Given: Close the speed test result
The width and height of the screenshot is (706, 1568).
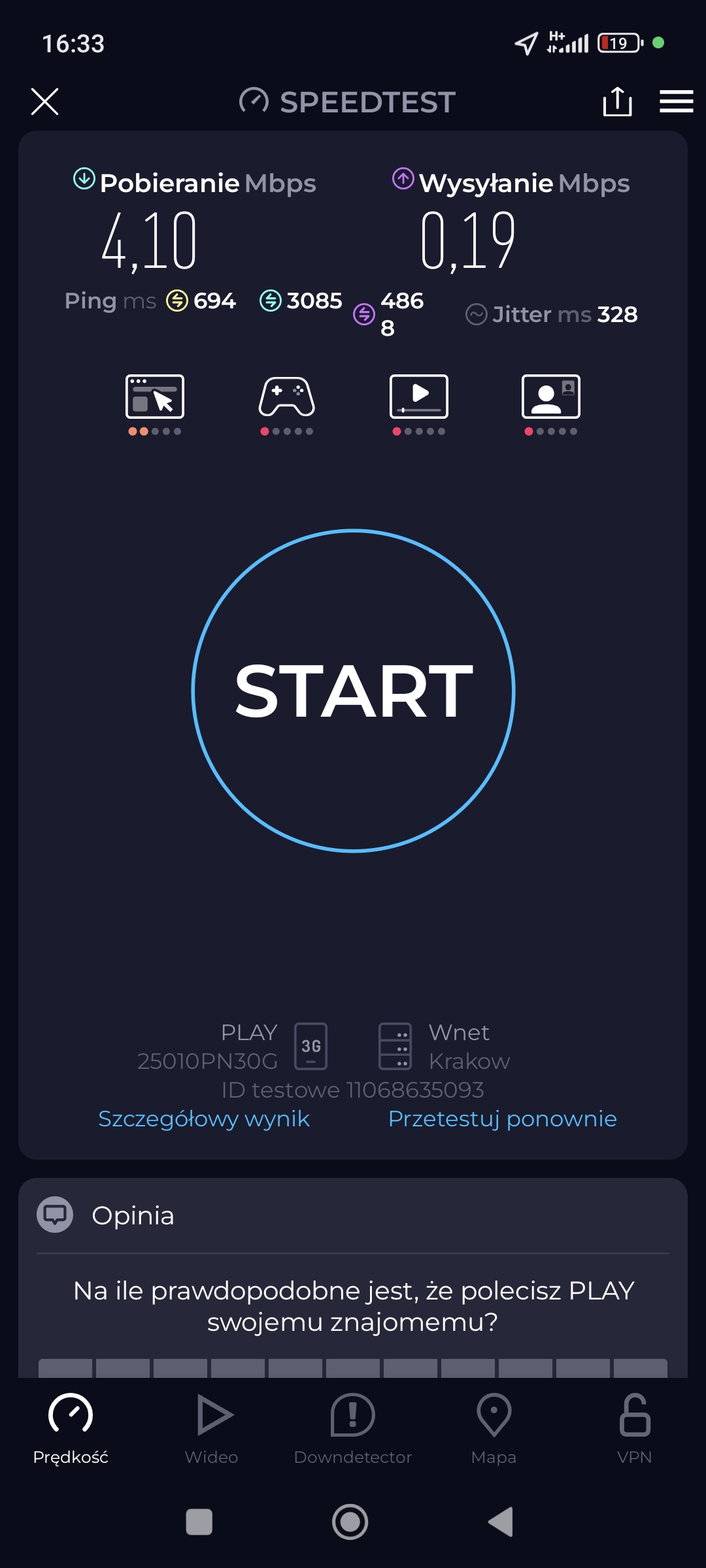Looking at the screenshot, I should [44, 101].
